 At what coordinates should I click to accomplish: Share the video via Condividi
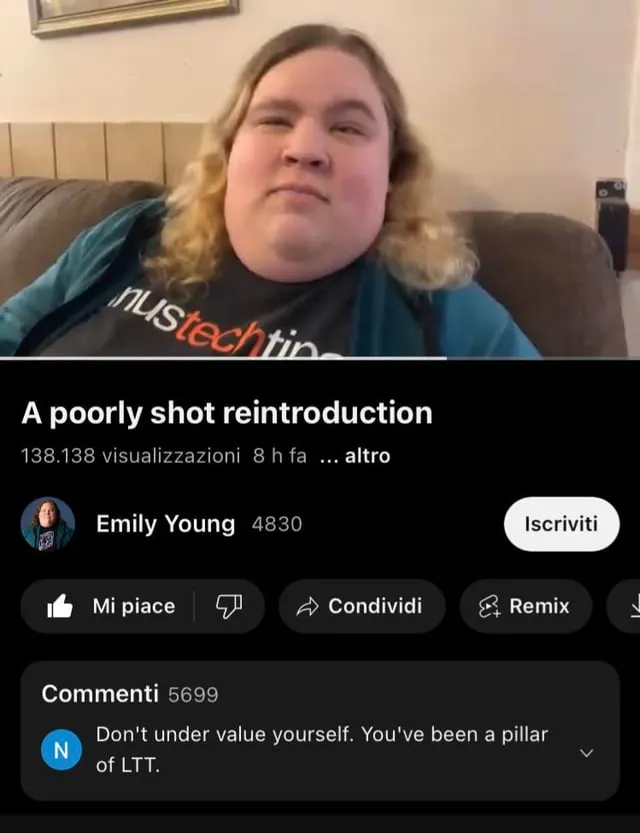(361, 606)
